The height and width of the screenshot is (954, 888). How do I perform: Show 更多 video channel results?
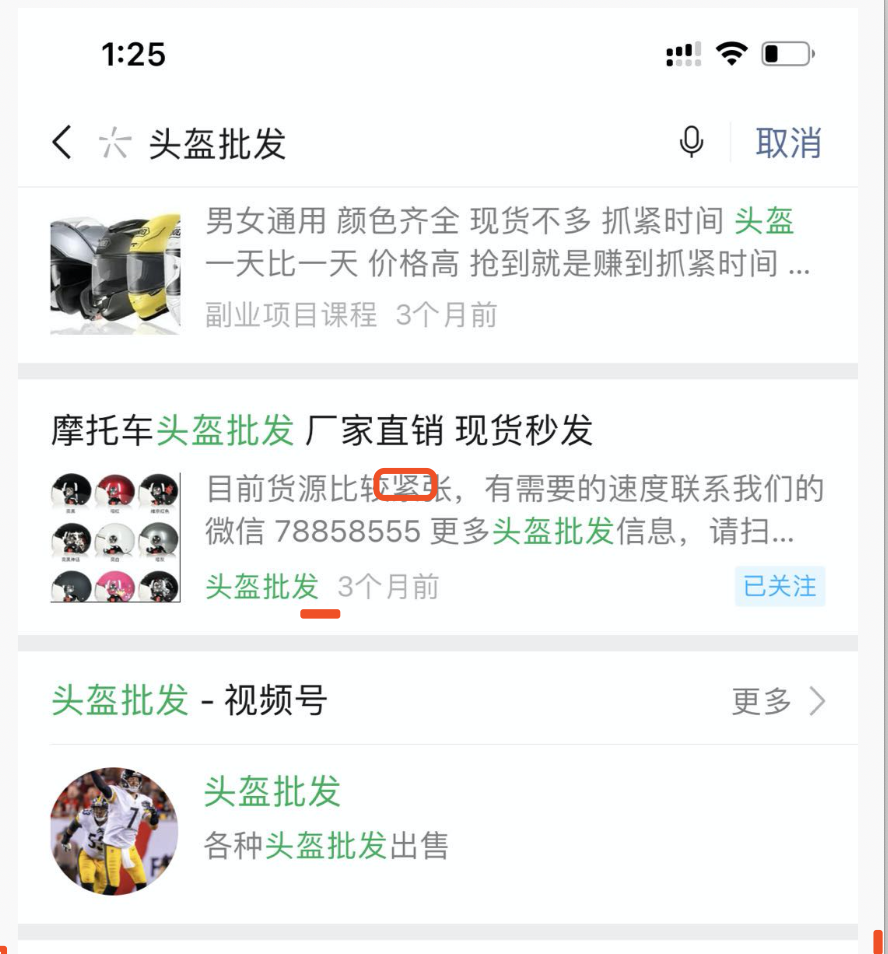(x=778, y=701)
